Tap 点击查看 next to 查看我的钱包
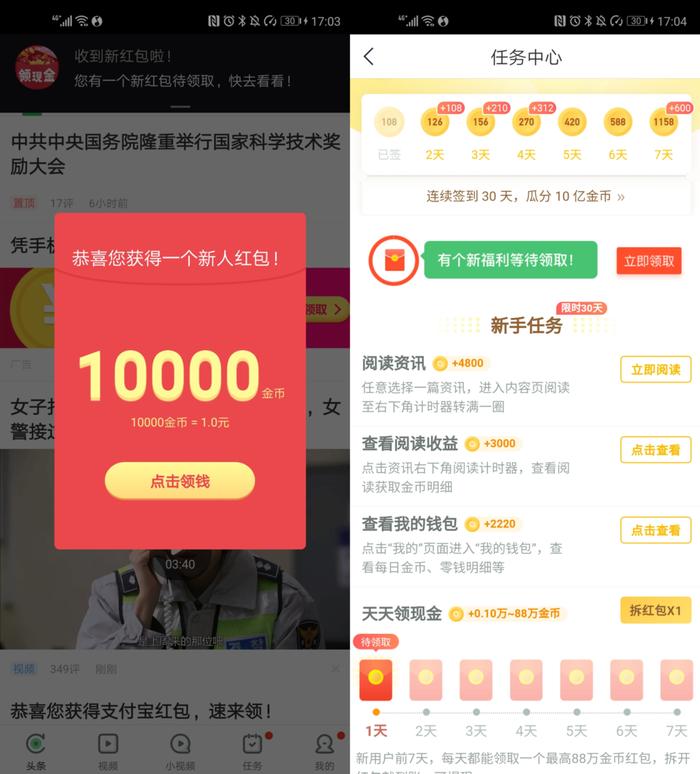This screenshot has height=774, width=700. tap(655, 530)
